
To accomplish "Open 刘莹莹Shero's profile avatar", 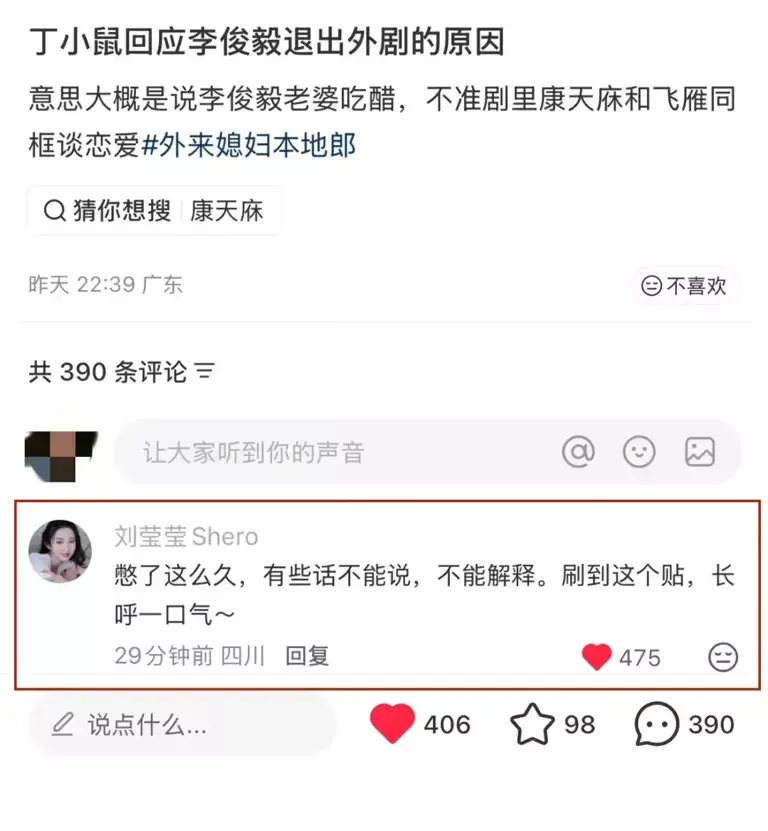I will tap(60, 551).
